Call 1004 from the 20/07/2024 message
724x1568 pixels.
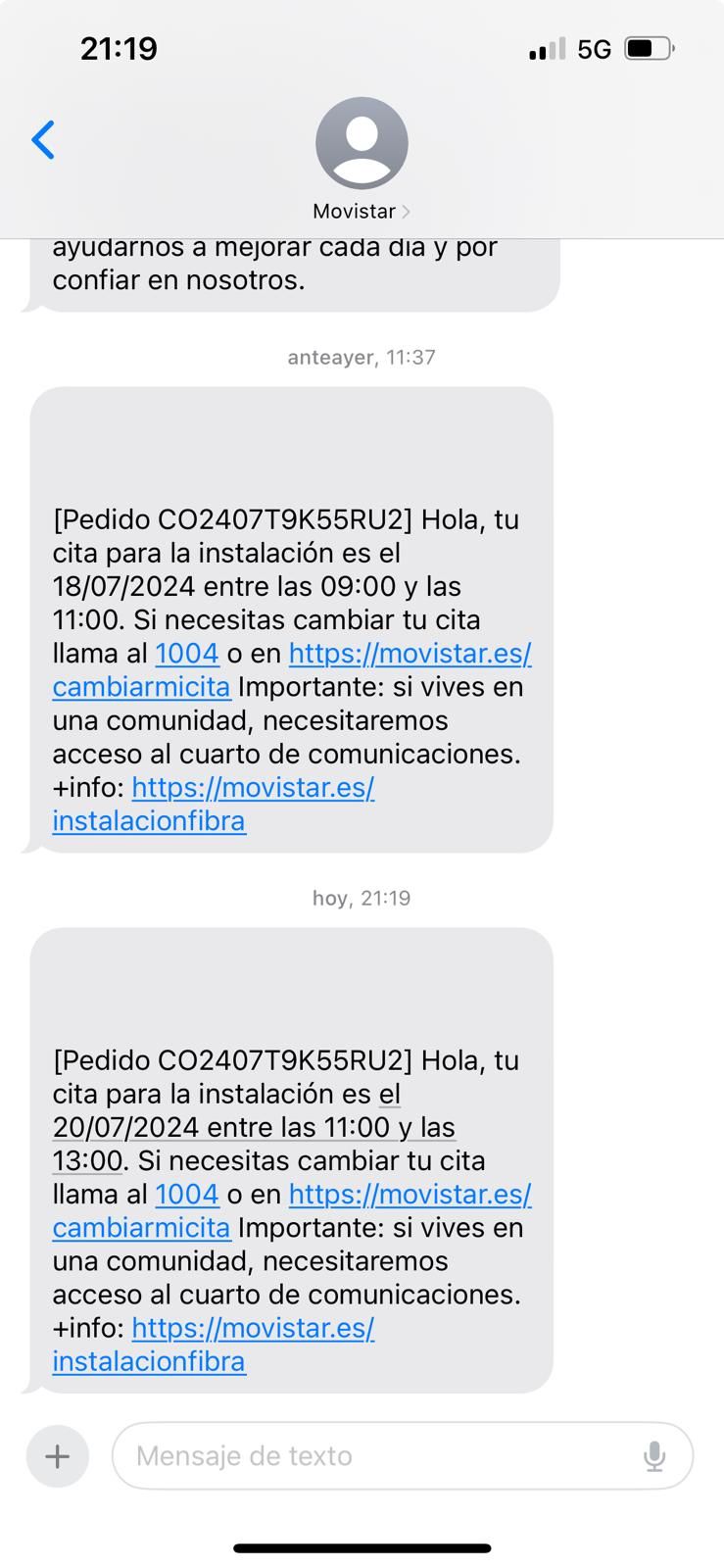[186, 1195]
